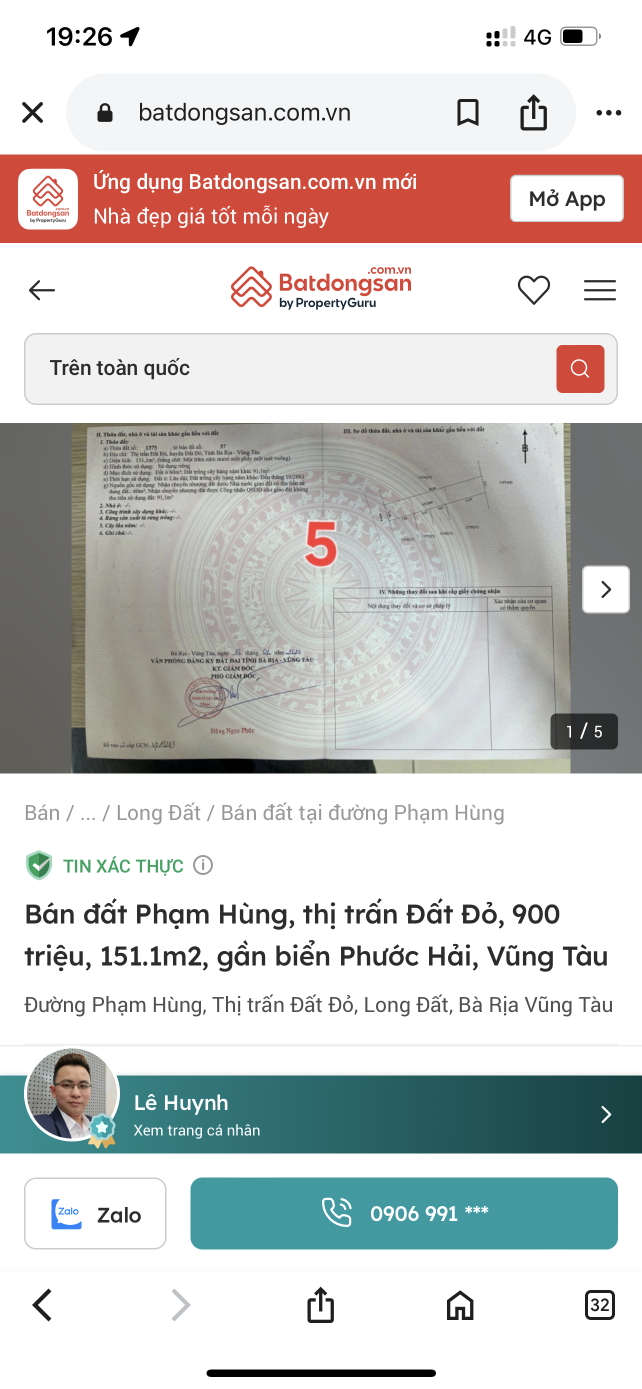Bookmark this page in browser bar
Viewport: 642px width, 1389px height.
click(468, 113)
